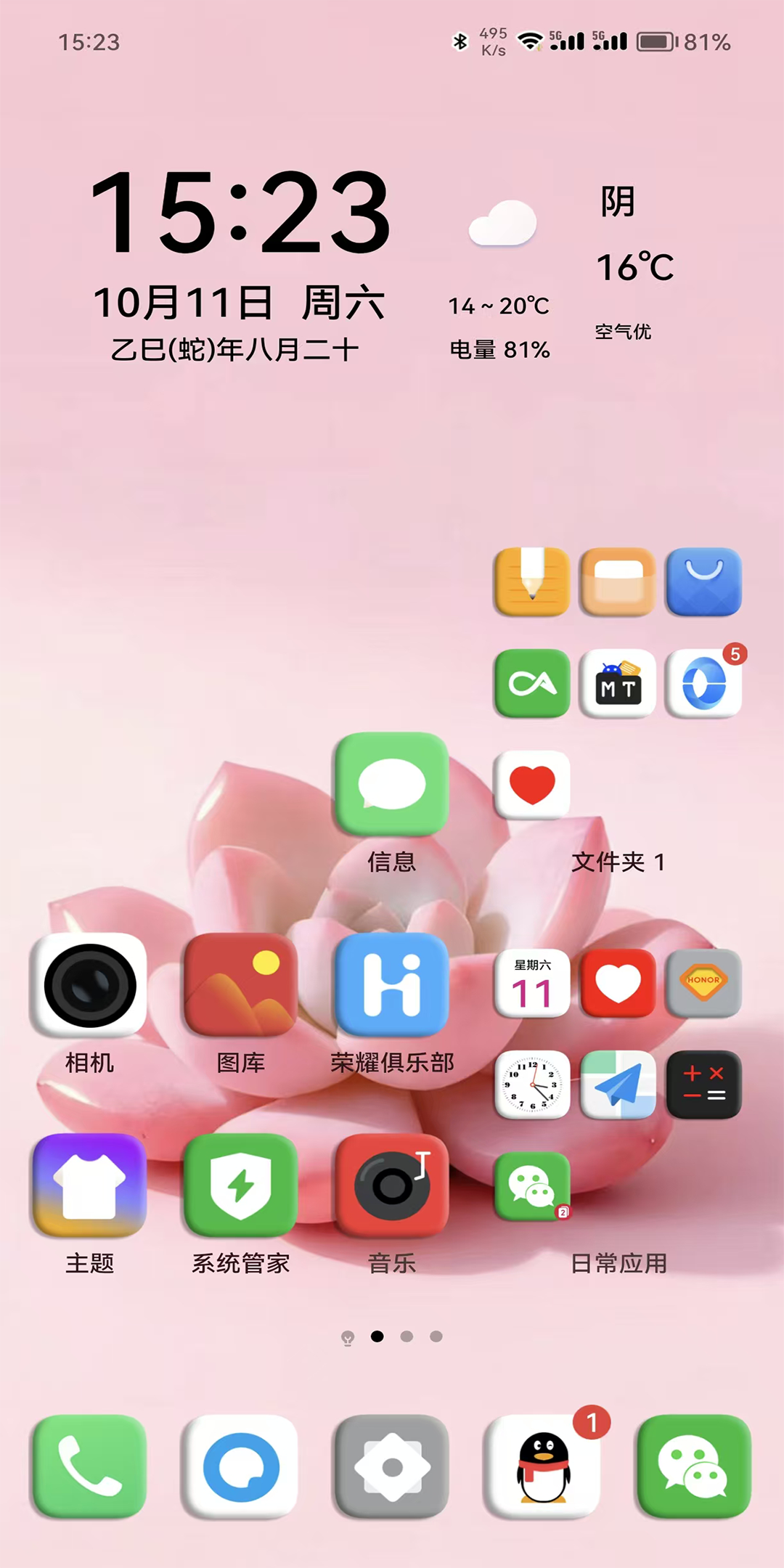Open the weather widget showing 16℃
This screenshot has width=784, height=1568.
point(633,267)
